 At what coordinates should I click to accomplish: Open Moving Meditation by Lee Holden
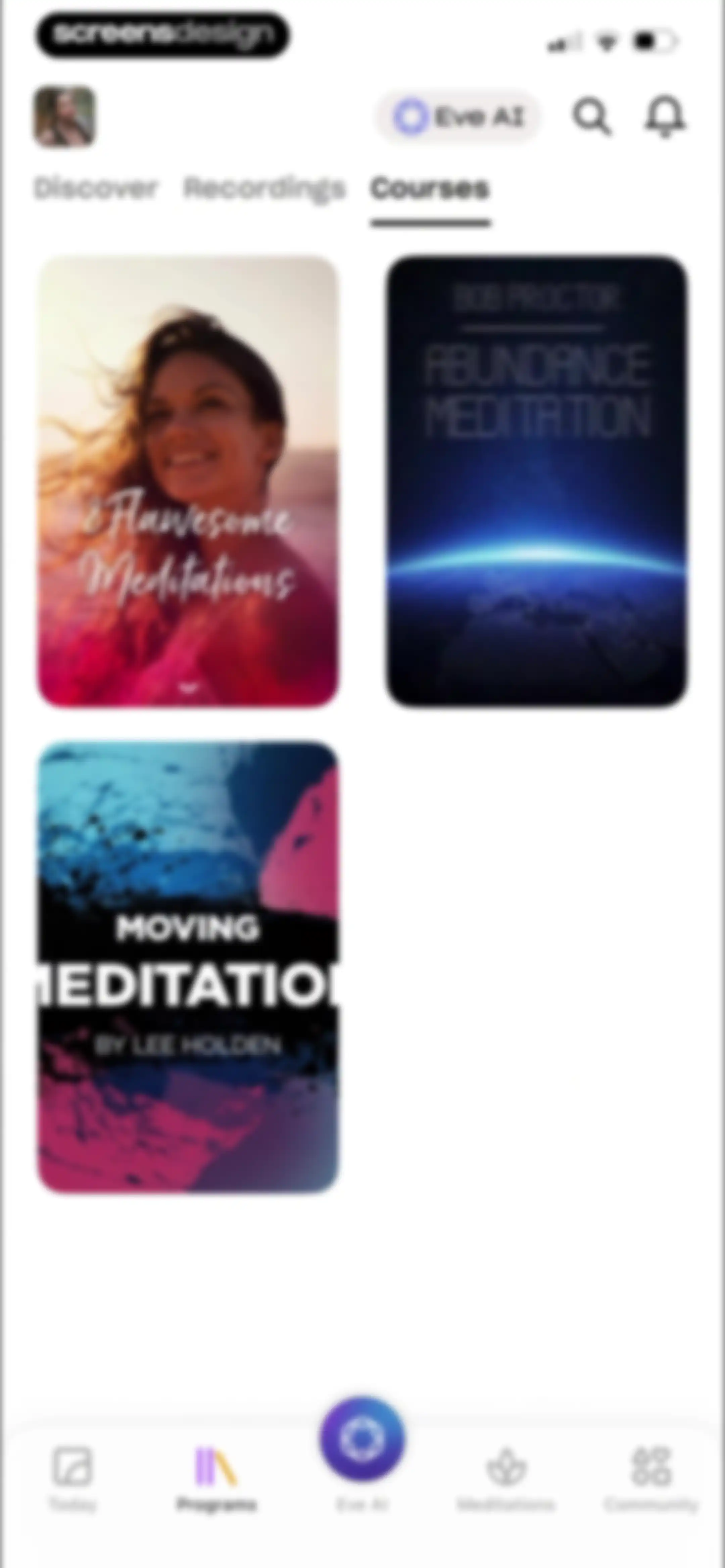[x=188, y=967]
